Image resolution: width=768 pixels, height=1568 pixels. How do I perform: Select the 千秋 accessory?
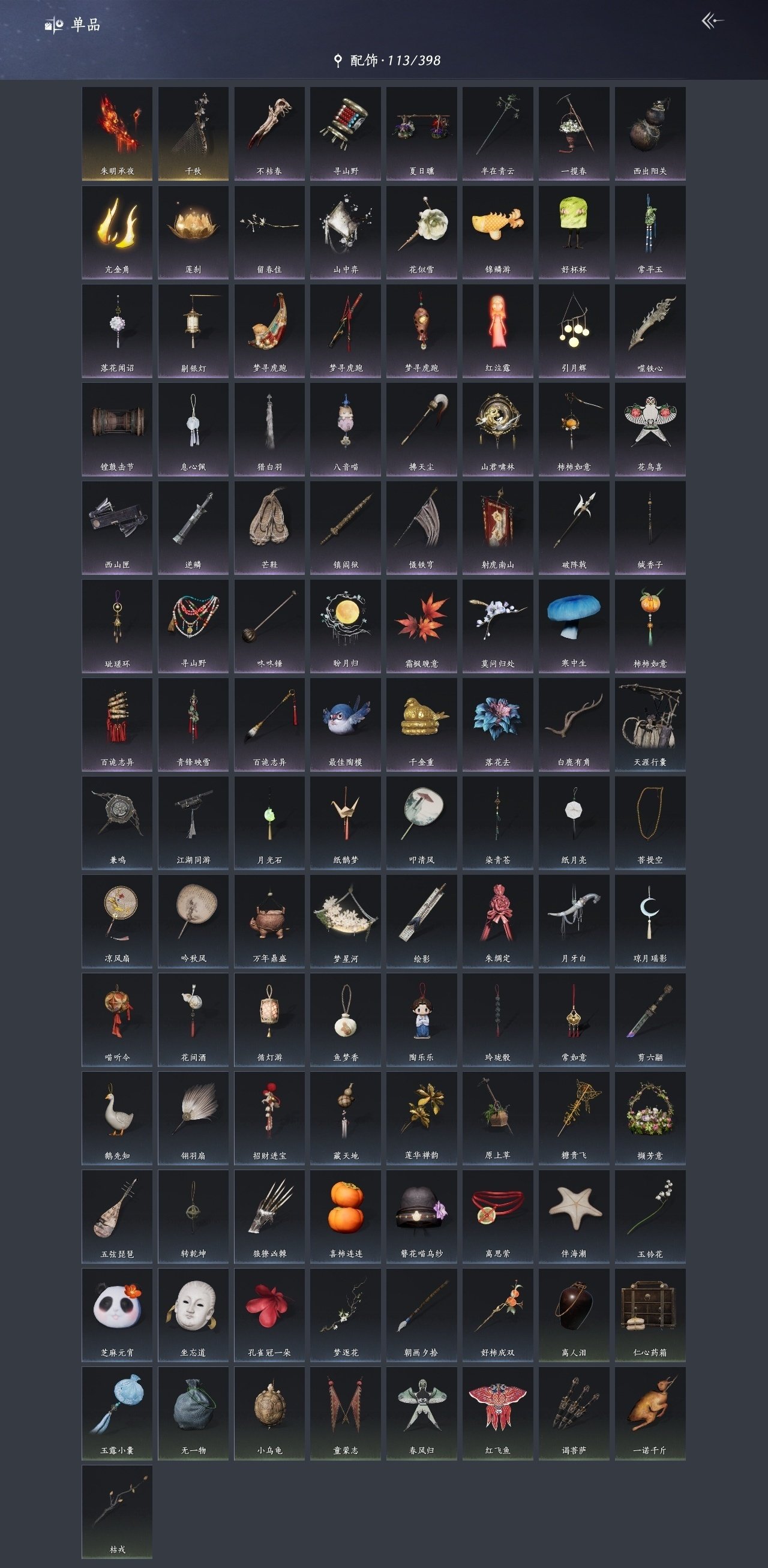tap(194, 133)
